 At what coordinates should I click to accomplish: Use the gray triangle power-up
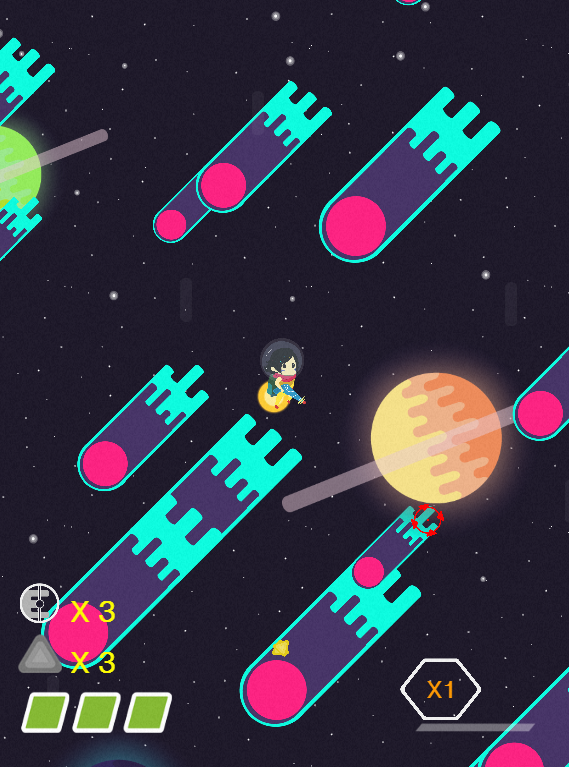tap(40, 654)
